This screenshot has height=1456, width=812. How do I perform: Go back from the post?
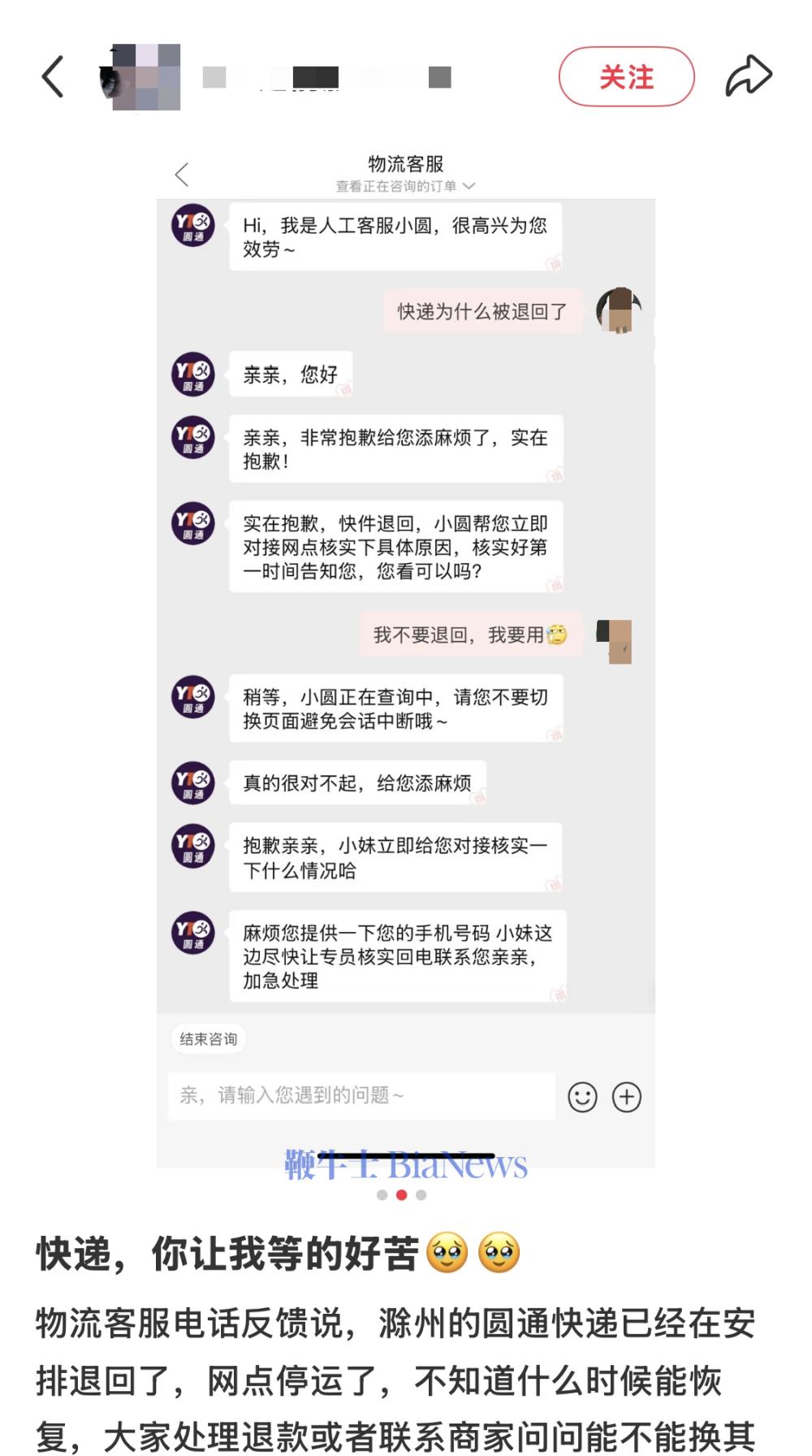53,77
